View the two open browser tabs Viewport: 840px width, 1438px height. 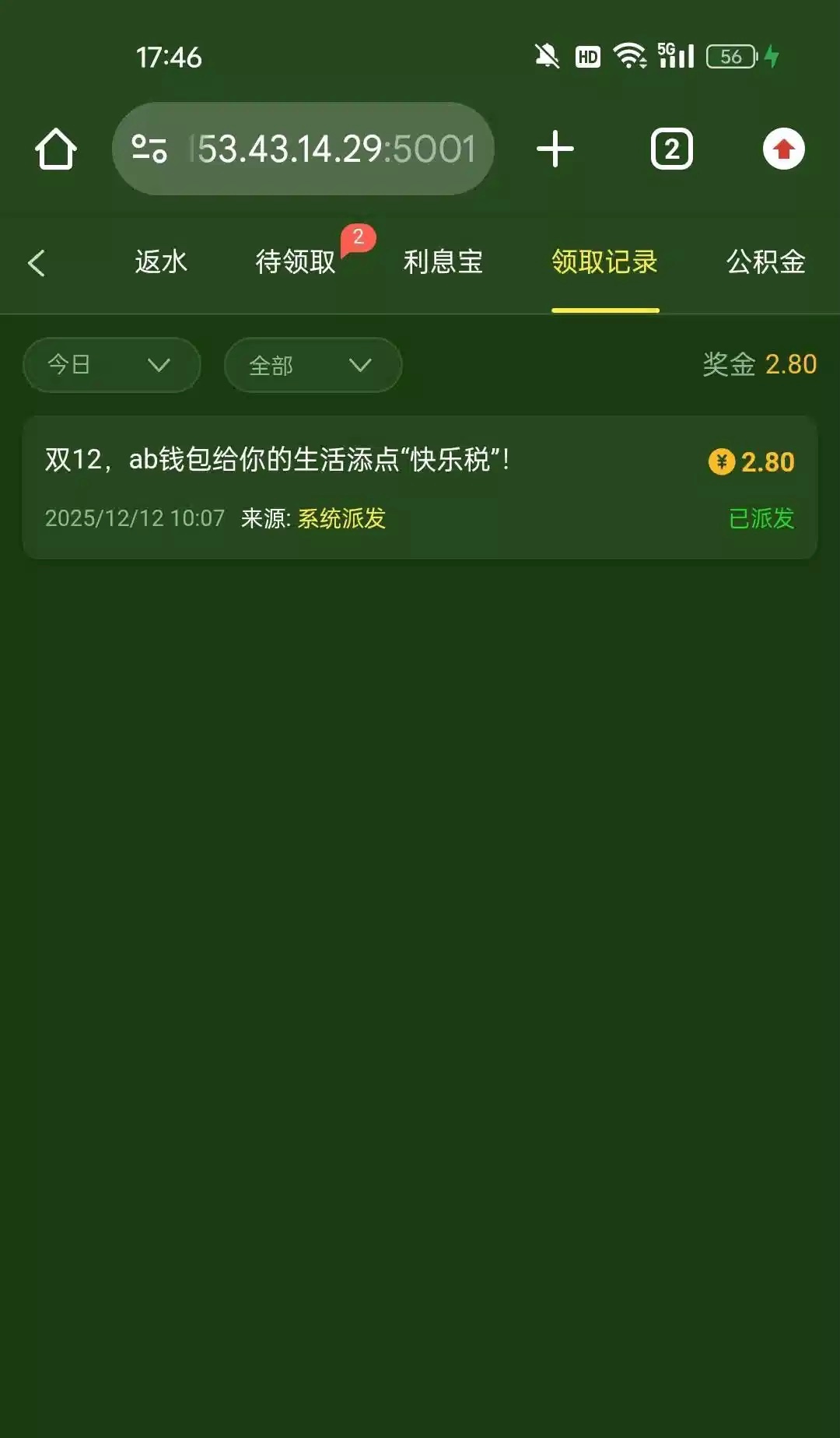671,149
